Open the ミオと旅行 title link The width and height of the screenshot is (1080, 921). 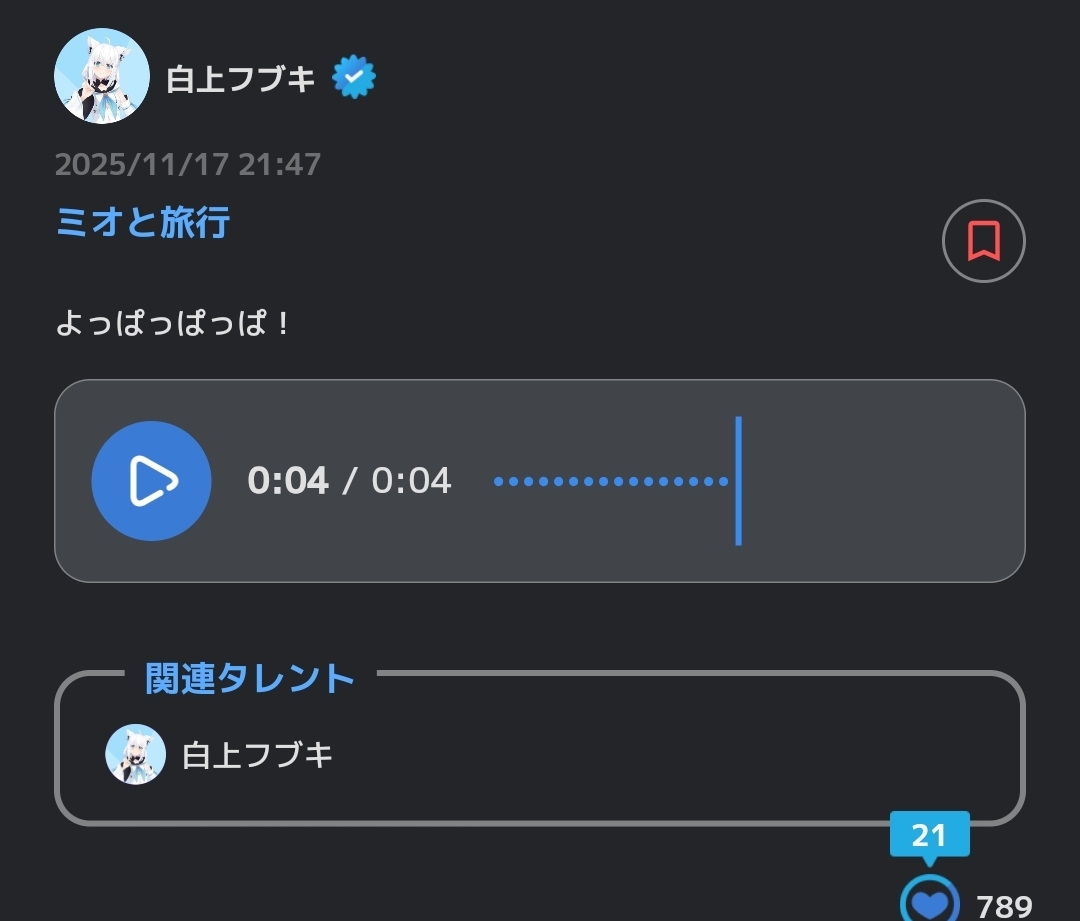[143, 222]
